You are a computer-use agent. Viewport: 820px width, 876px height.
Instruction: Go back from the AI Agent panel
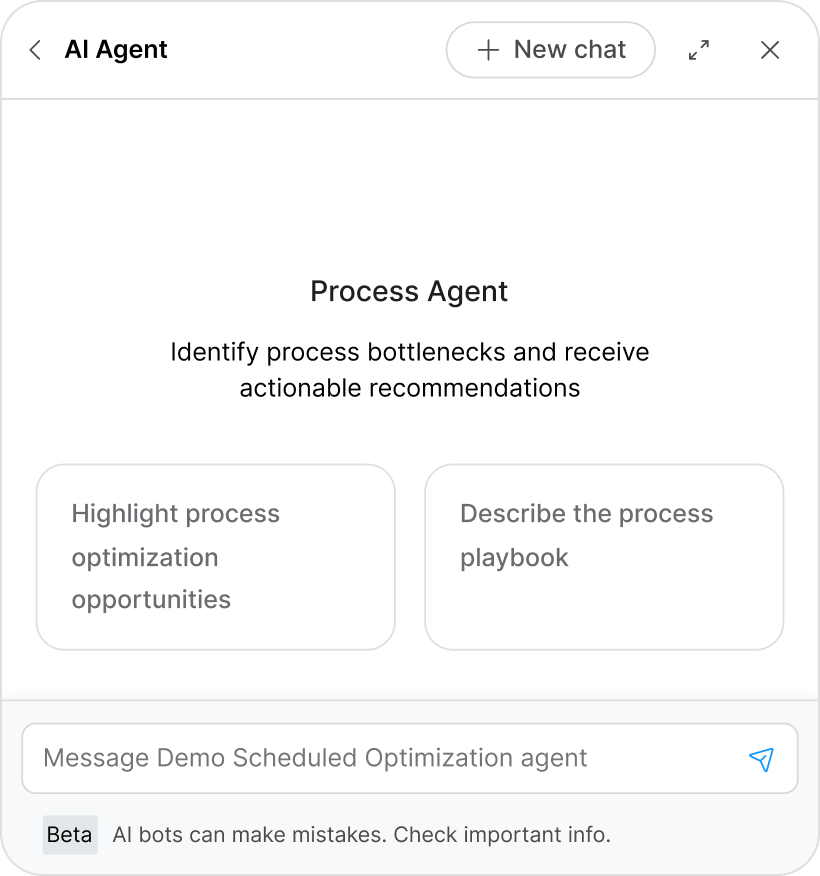[36, 50]
